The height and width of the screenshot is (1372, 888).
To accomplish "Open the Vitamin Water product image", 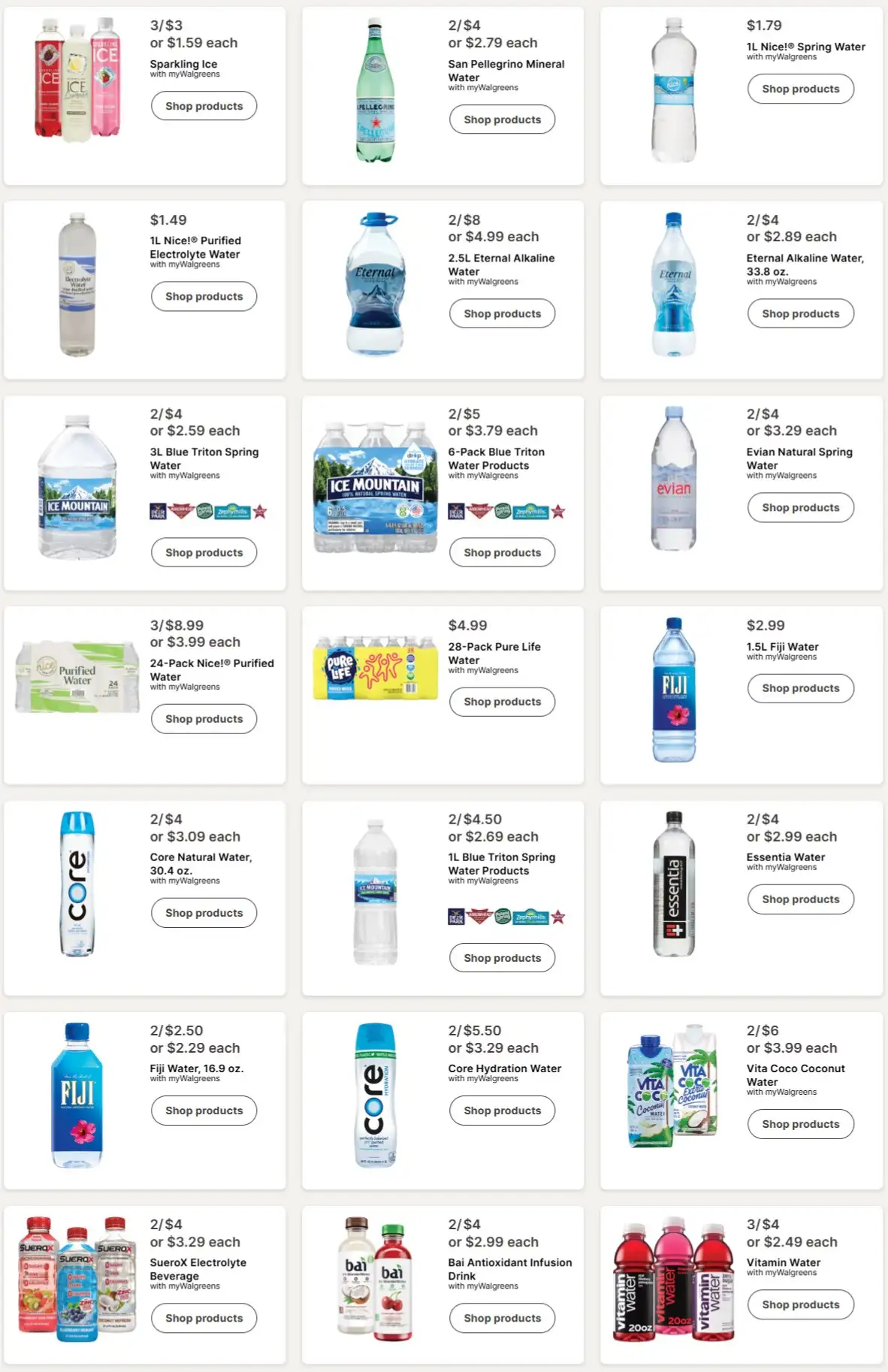I will (x=673, y=1279).
